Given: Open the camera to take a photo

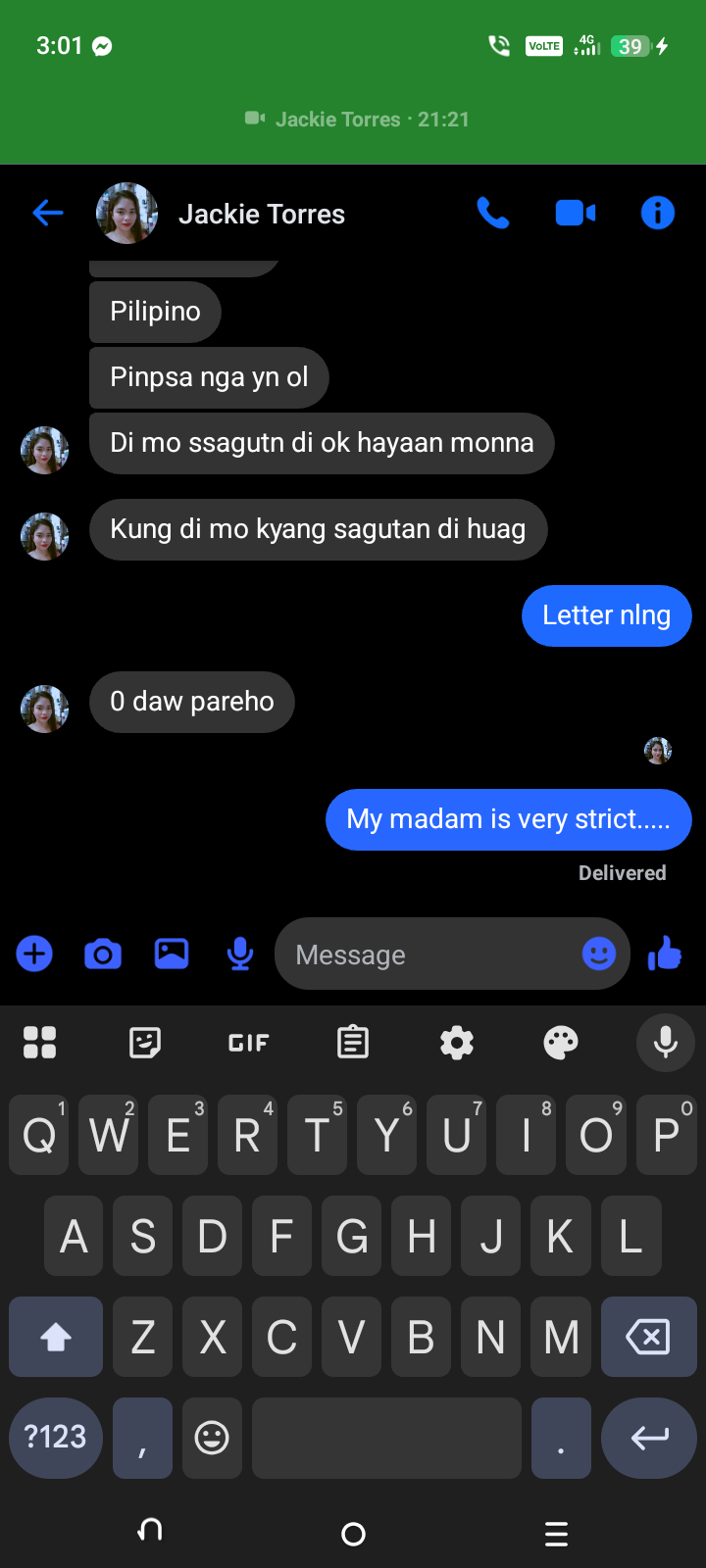Looking at the screenshot, I should pos(103,954).
